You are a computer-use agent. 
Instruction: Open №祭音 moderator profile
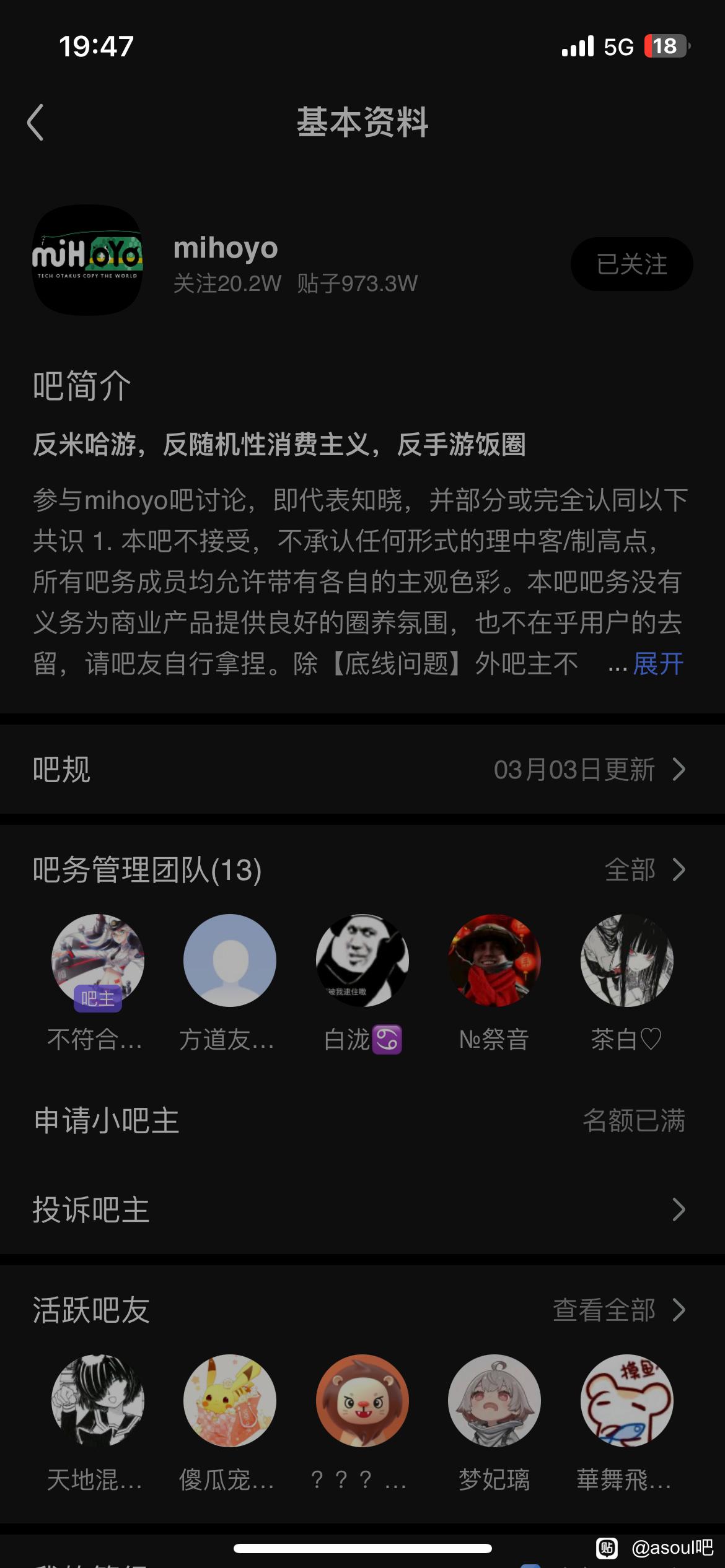(494, 961)
